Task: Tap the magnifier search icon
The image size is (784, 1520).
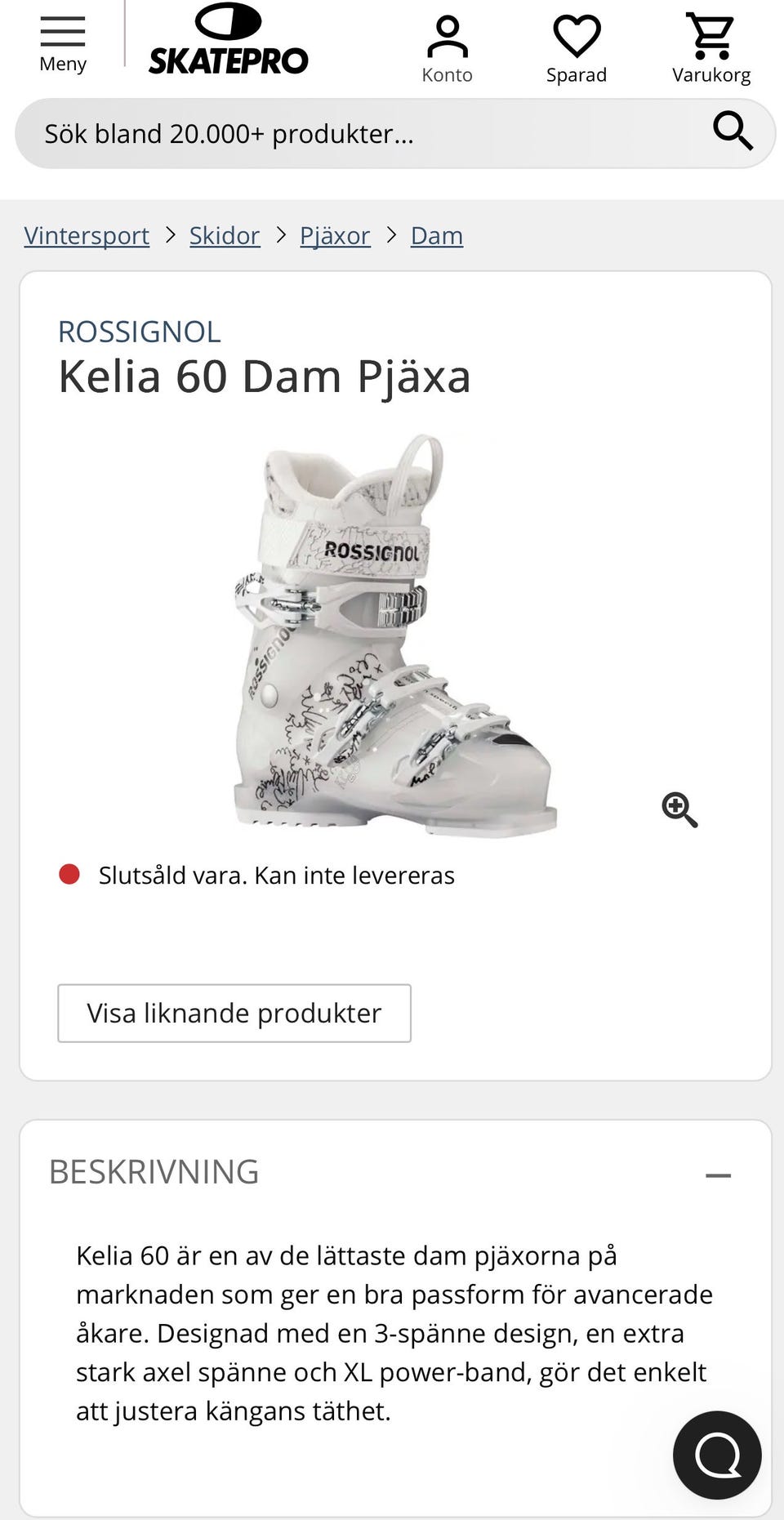Action: click(733, 131)
